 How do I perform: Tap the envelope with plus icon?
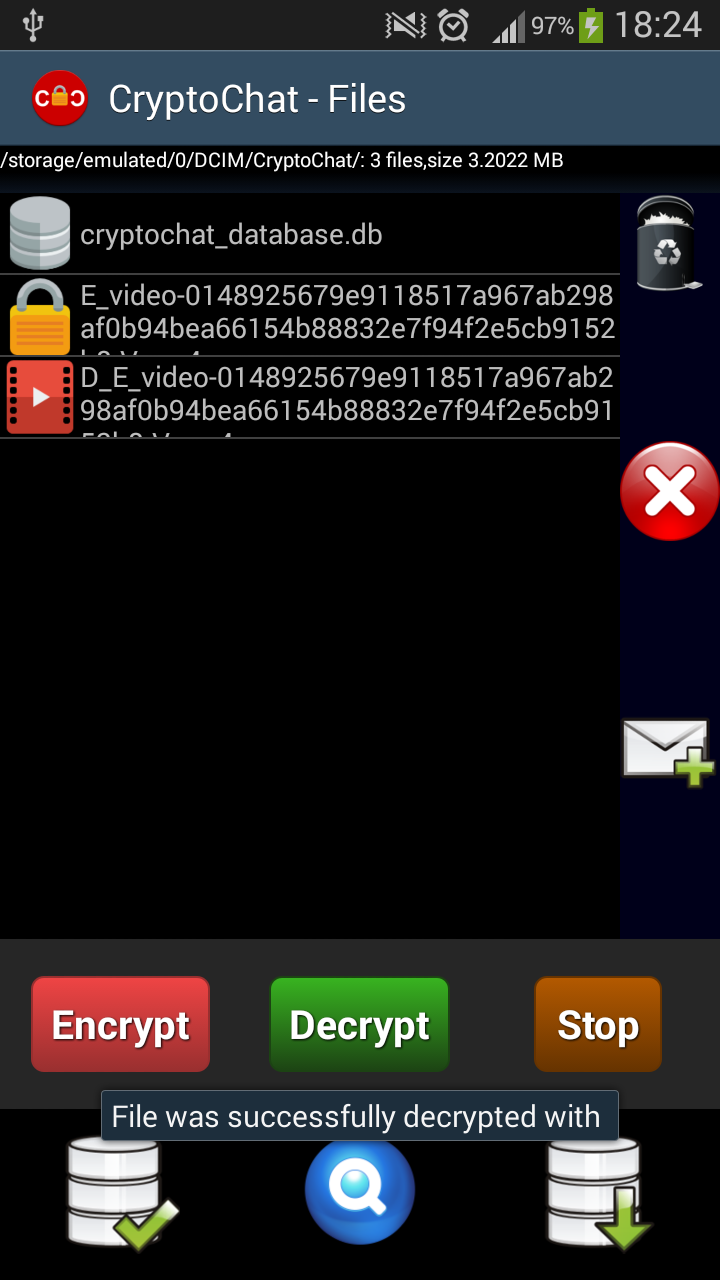[x=667, y=751]
